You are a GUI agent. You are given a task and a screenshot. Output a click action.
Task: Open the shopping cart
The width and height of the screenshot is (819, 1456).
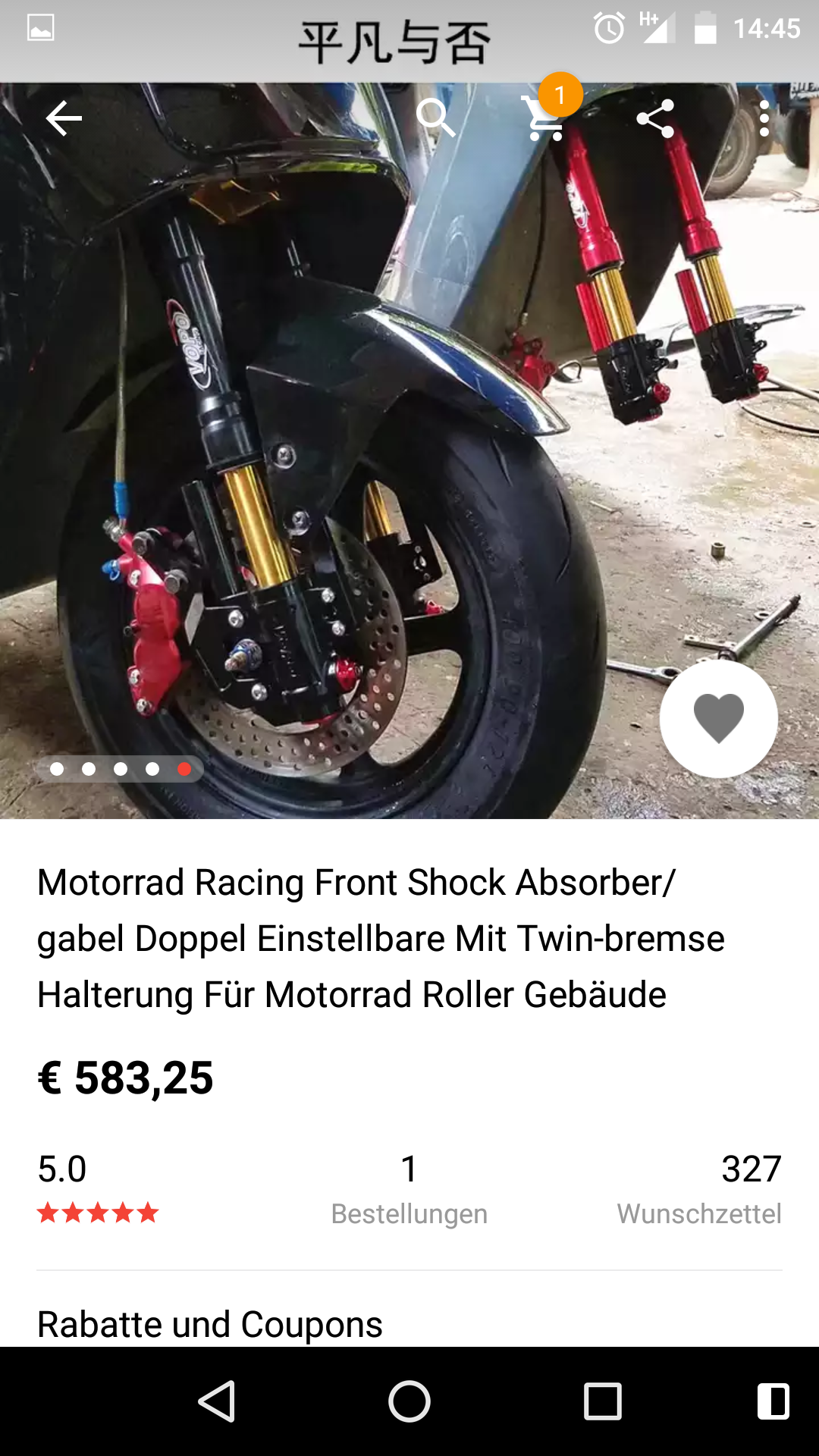[544, 118]
